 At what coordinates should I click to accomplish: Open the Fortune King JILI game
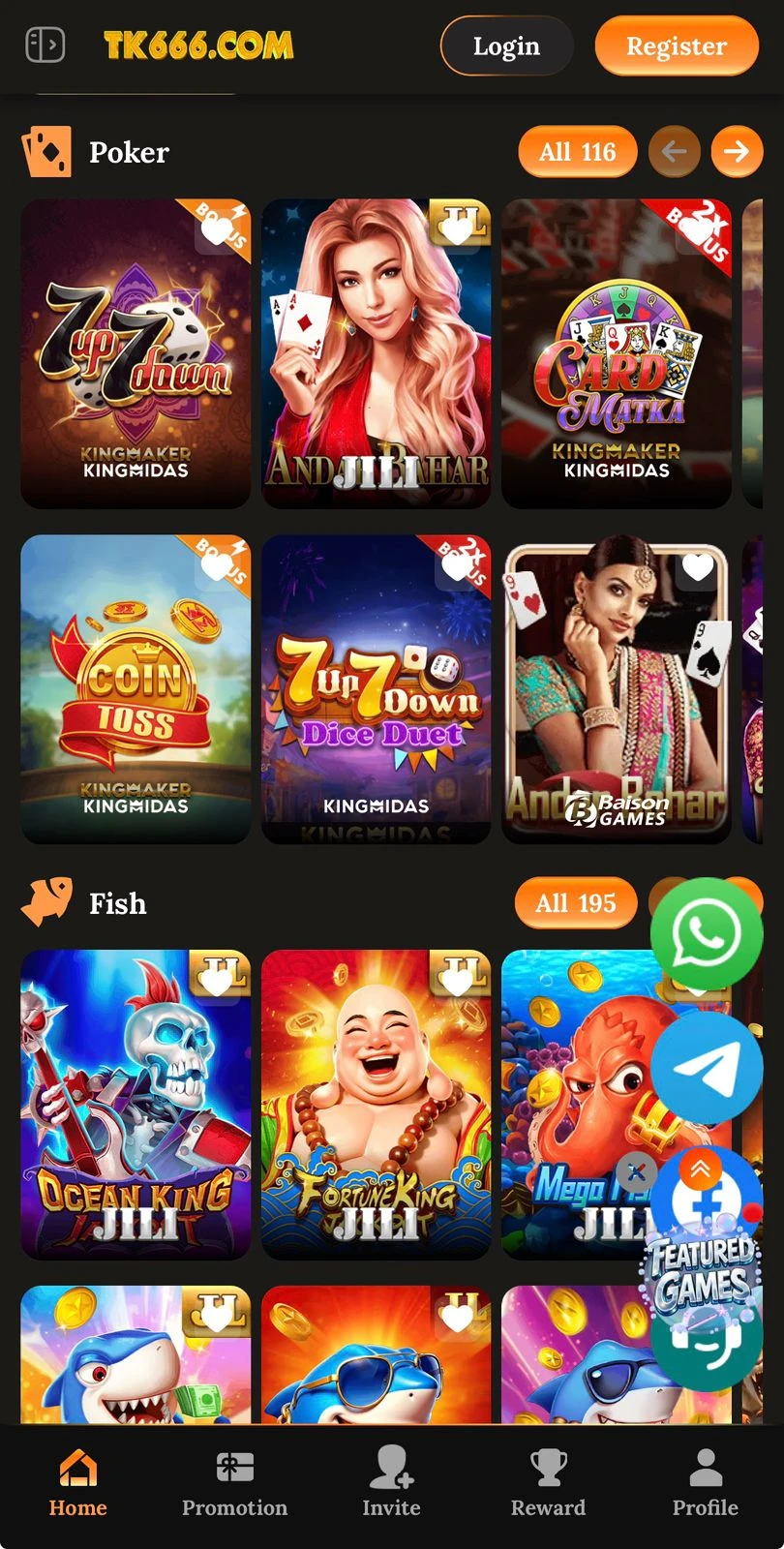(376, 1104)
